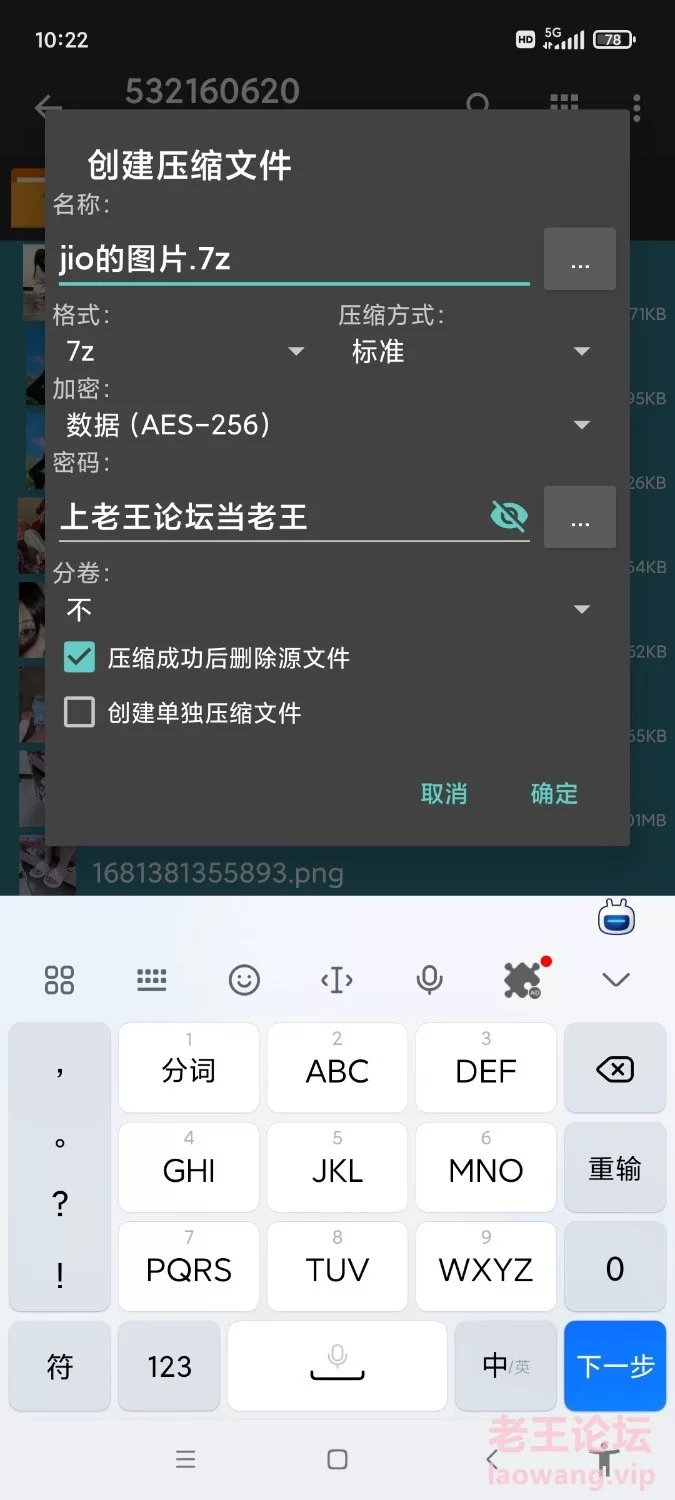Open the keyboard emoji panel
Screen dimensions: 675x1500
[x=244, y=980]
